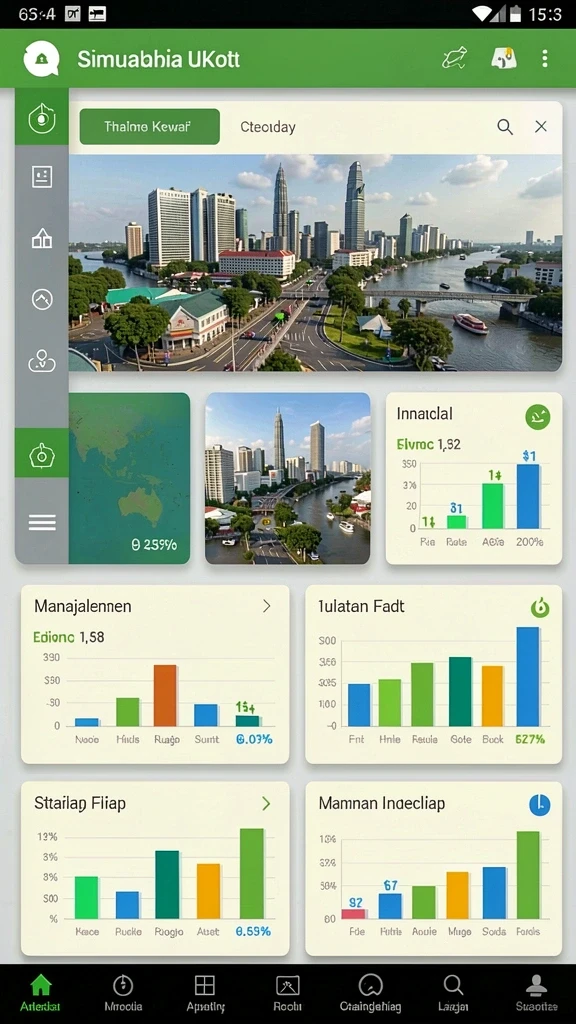Tap the house icon in the left sidebar
This screenshot has width=576, height=1024.
point(42,238)
